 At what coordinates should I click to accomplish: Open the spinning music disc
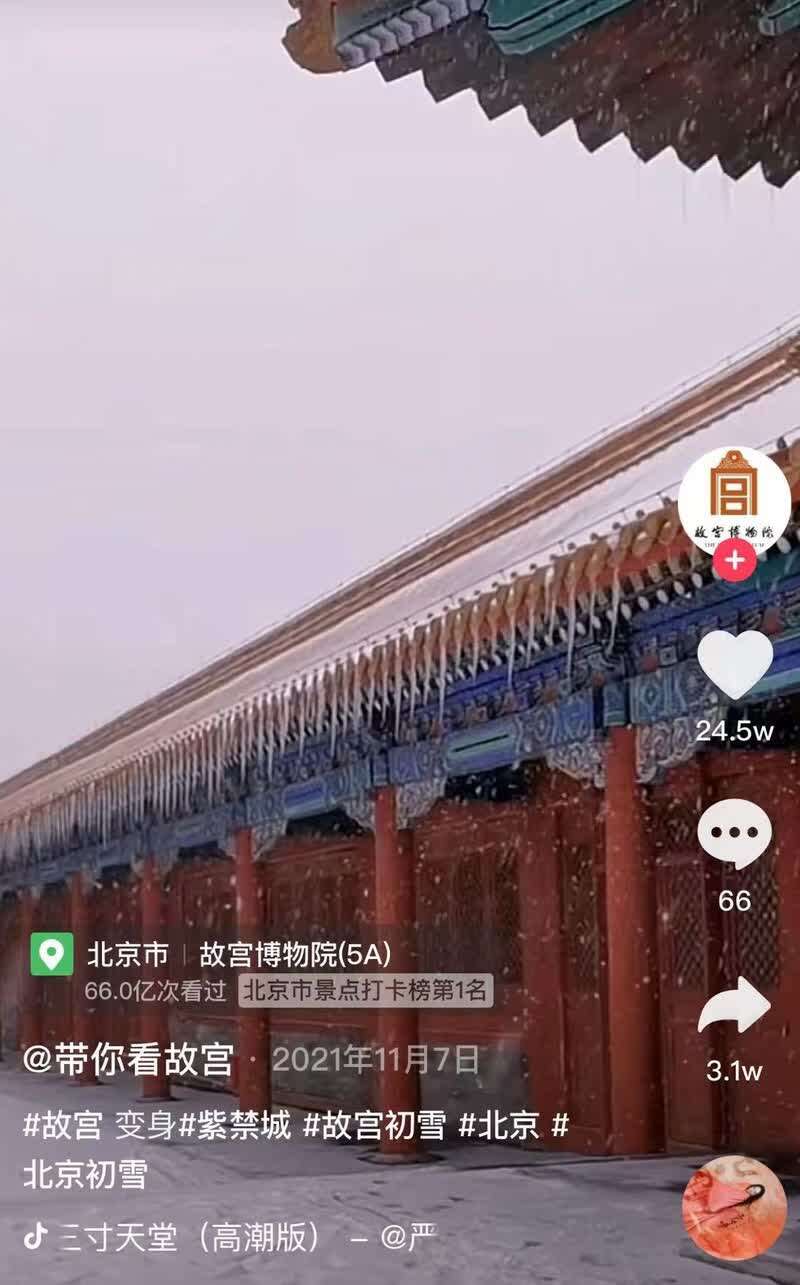pos(734,1207)
